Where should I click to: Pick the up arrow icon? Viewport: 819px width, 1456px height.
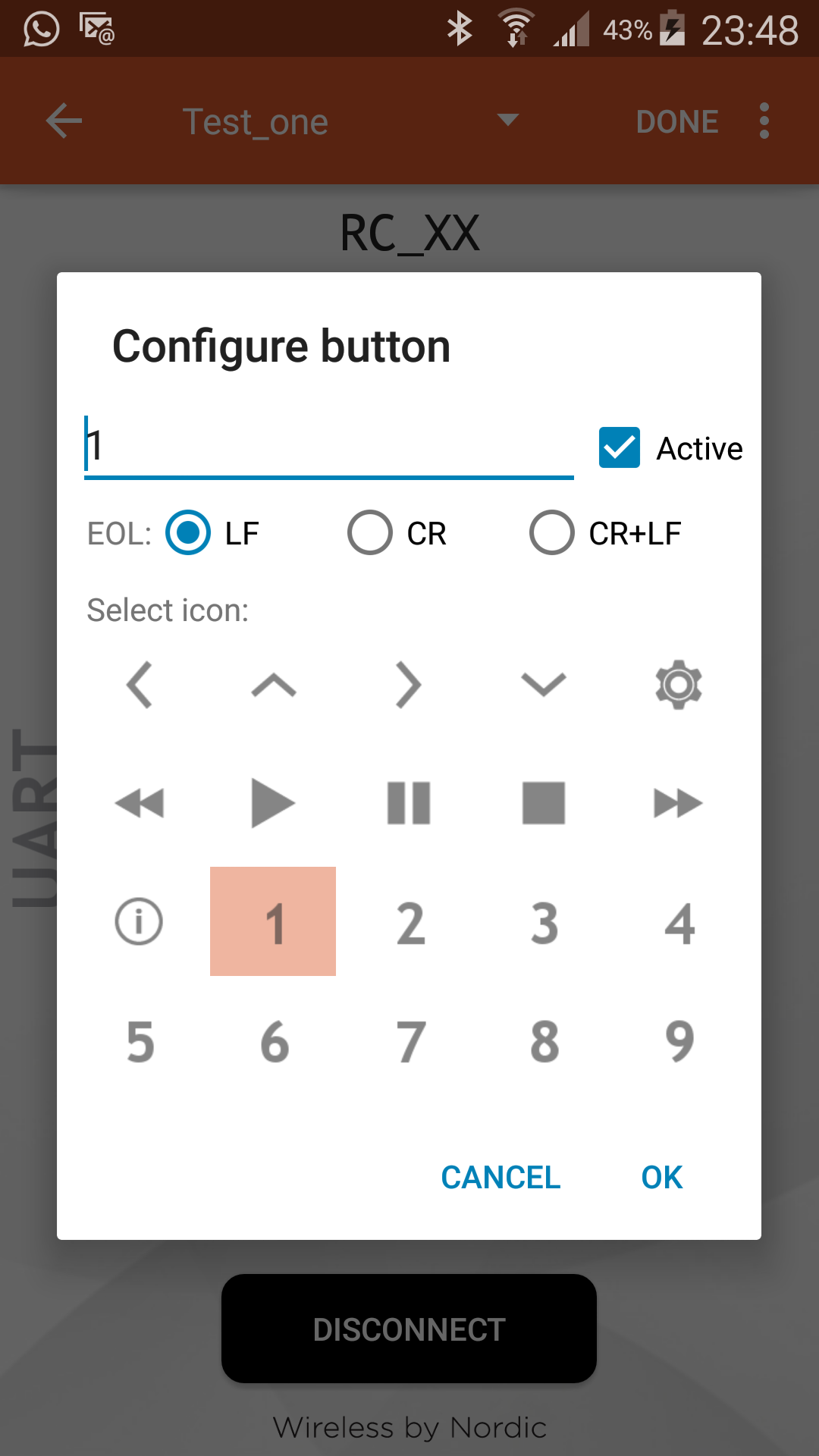(x=274, y=685)
